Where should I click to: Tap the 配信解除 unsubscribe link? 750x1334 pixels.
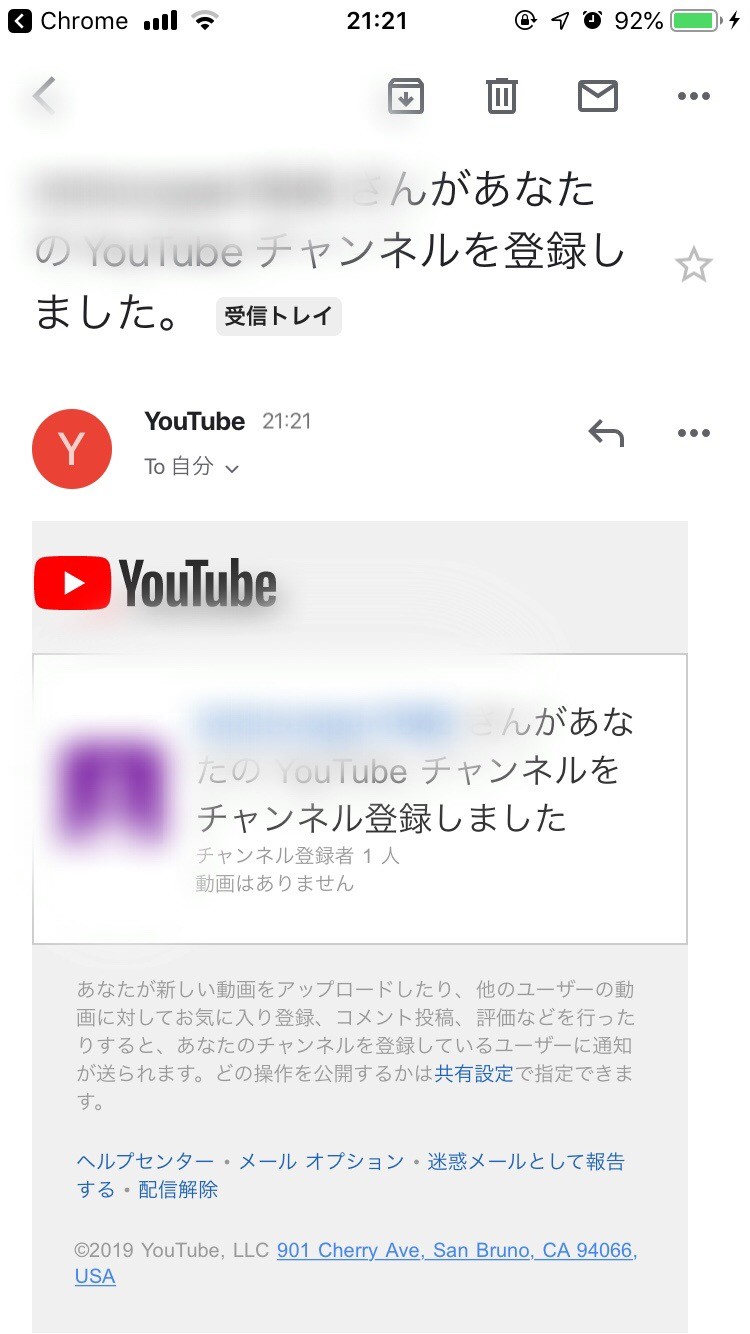click(178, 1190)
